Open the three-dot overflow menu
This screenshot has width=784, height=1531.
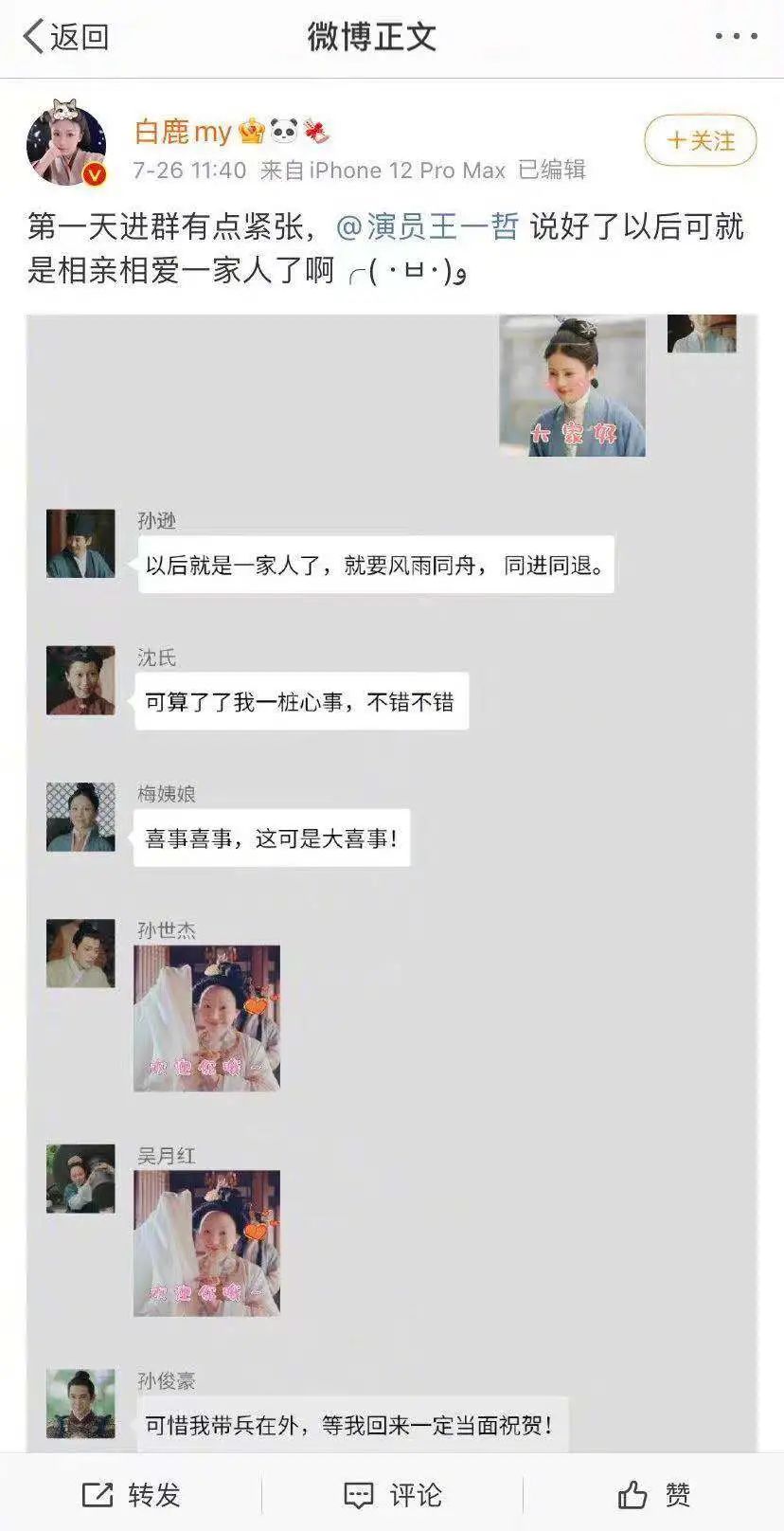pyautogui.click(x=736, y=37)
